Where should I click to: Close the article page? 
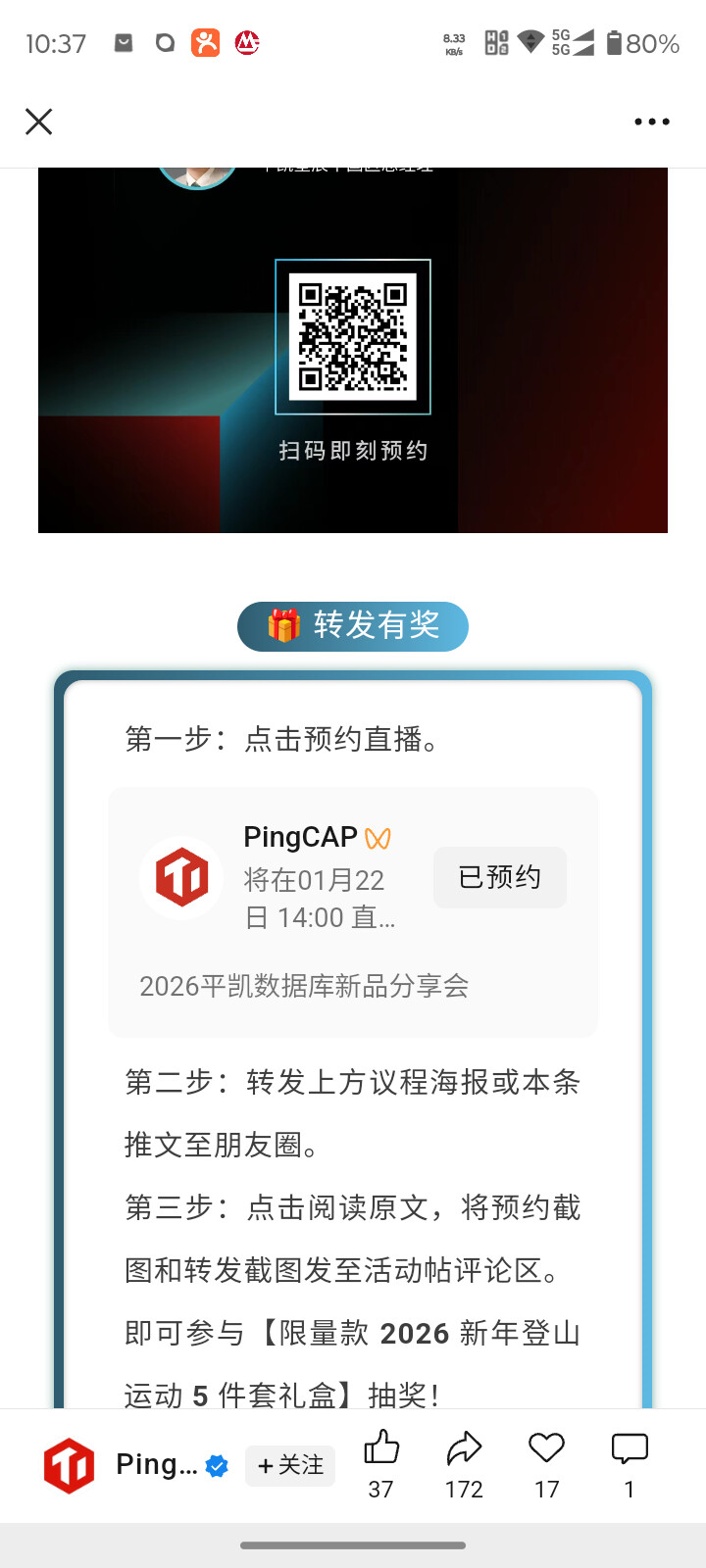click(39, 122)
